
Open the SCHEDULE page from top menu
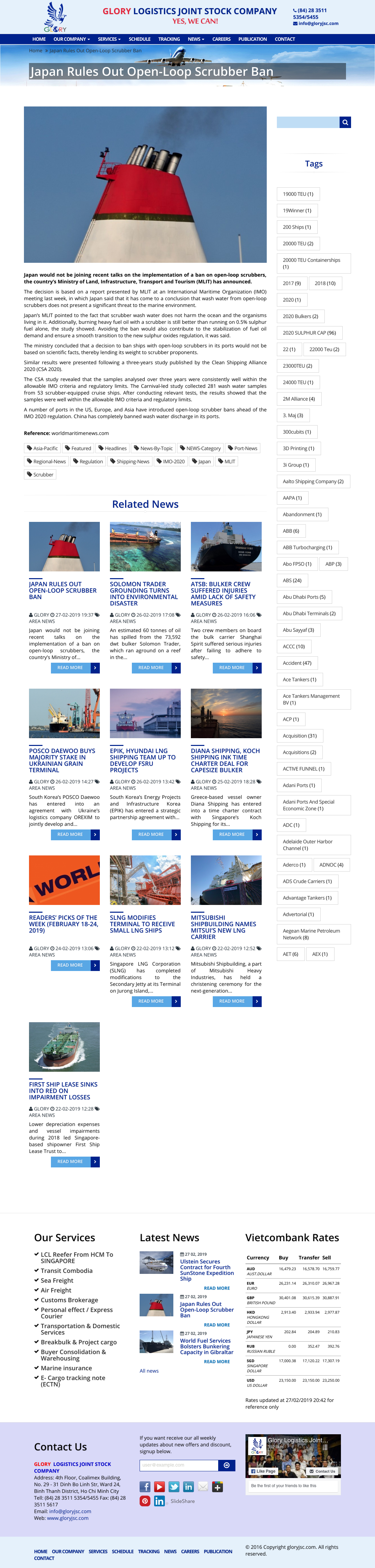[140, 39]
